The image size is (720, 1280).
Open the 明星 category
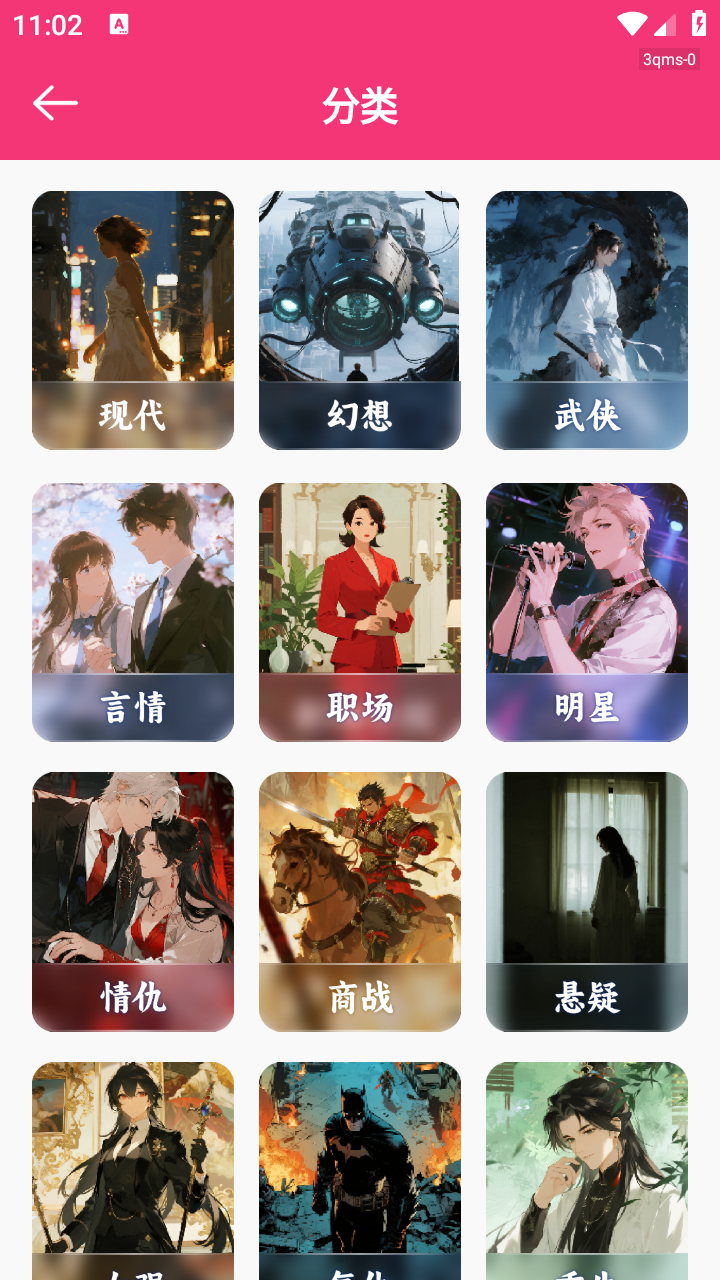[x=586, y=612]
